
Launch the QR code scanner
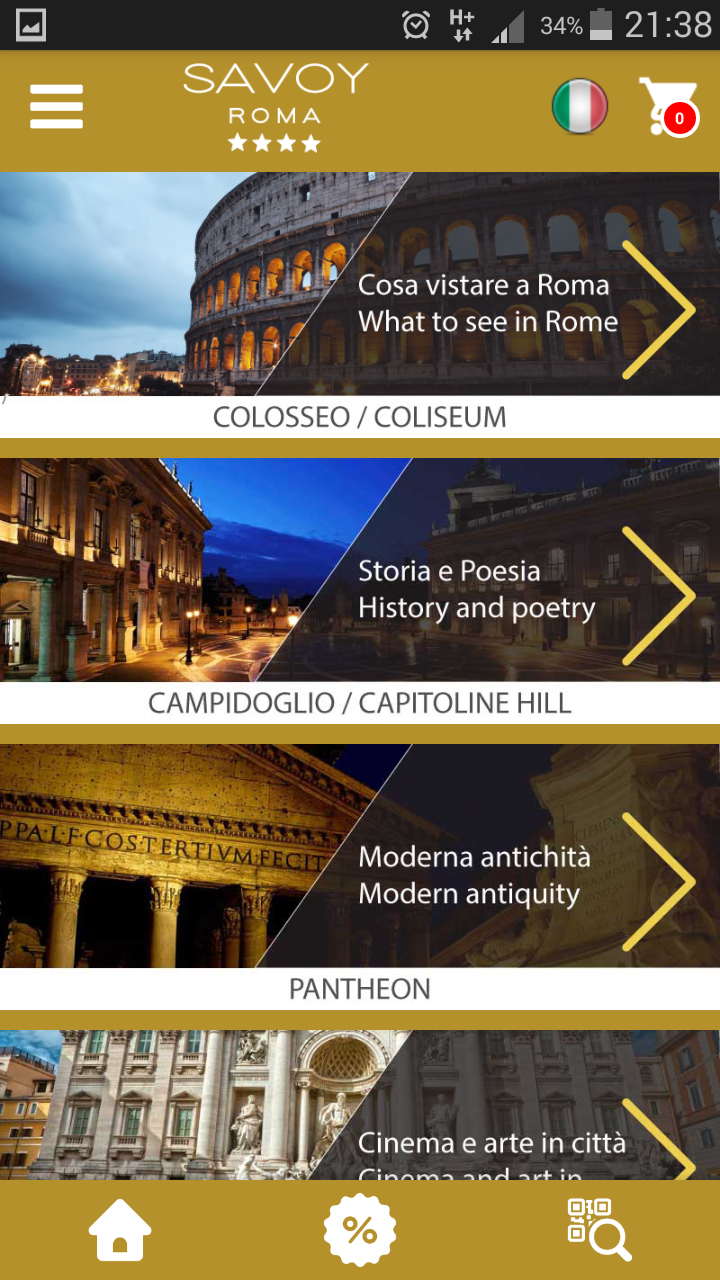tap(599, 1230)
